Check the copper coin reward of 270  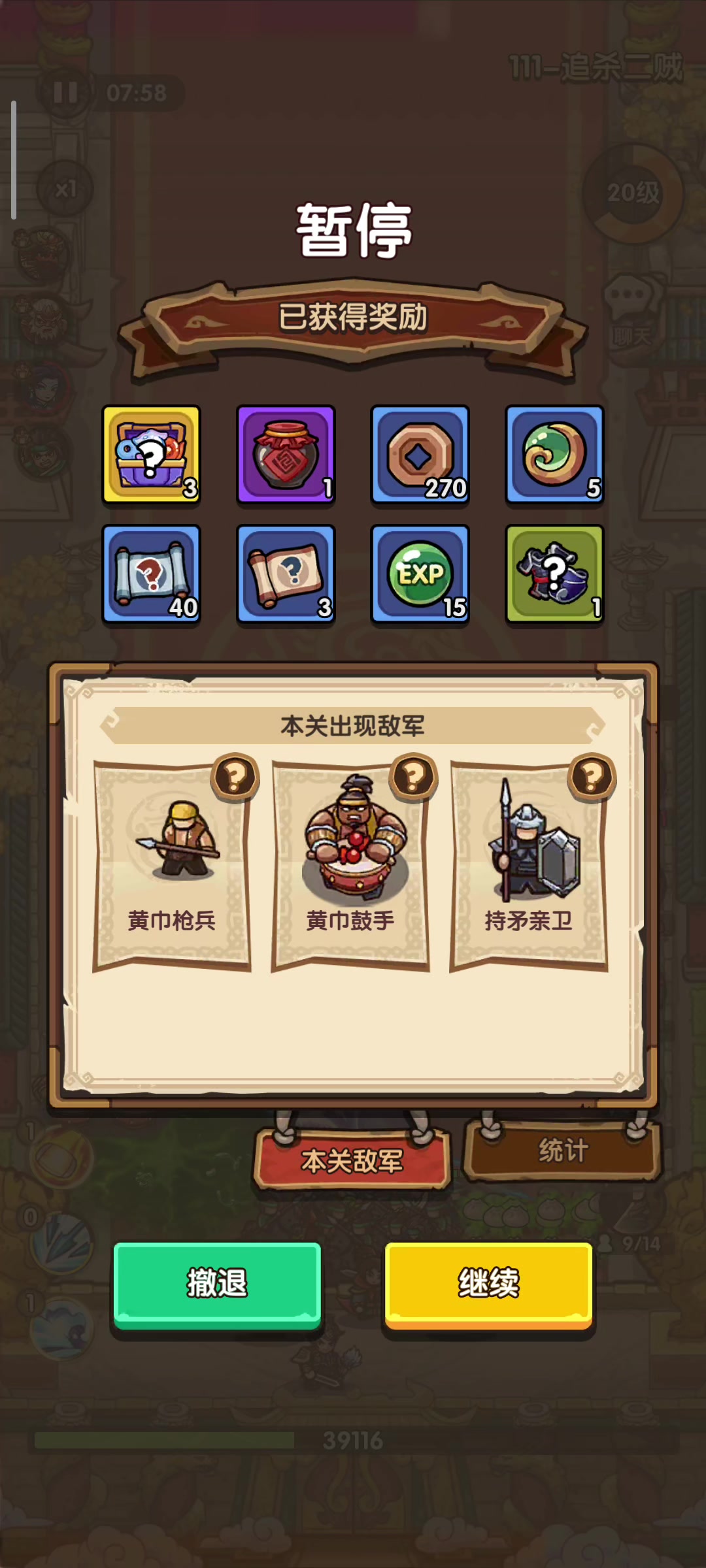point(420,455)
